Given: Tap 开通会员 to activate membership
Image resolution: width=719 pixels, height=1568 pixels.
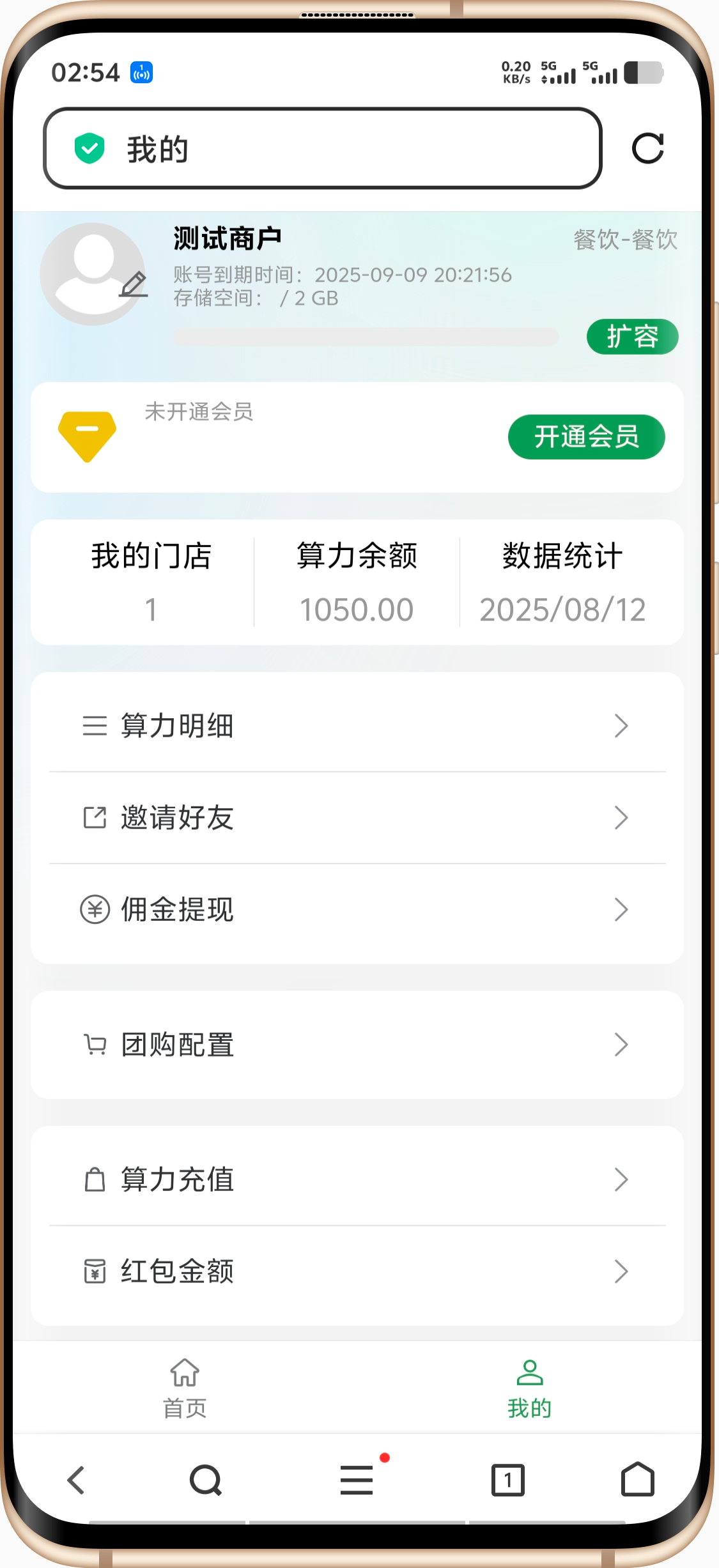Looking at the screenshot, I should pyautogui.click(x=586, y=437).
